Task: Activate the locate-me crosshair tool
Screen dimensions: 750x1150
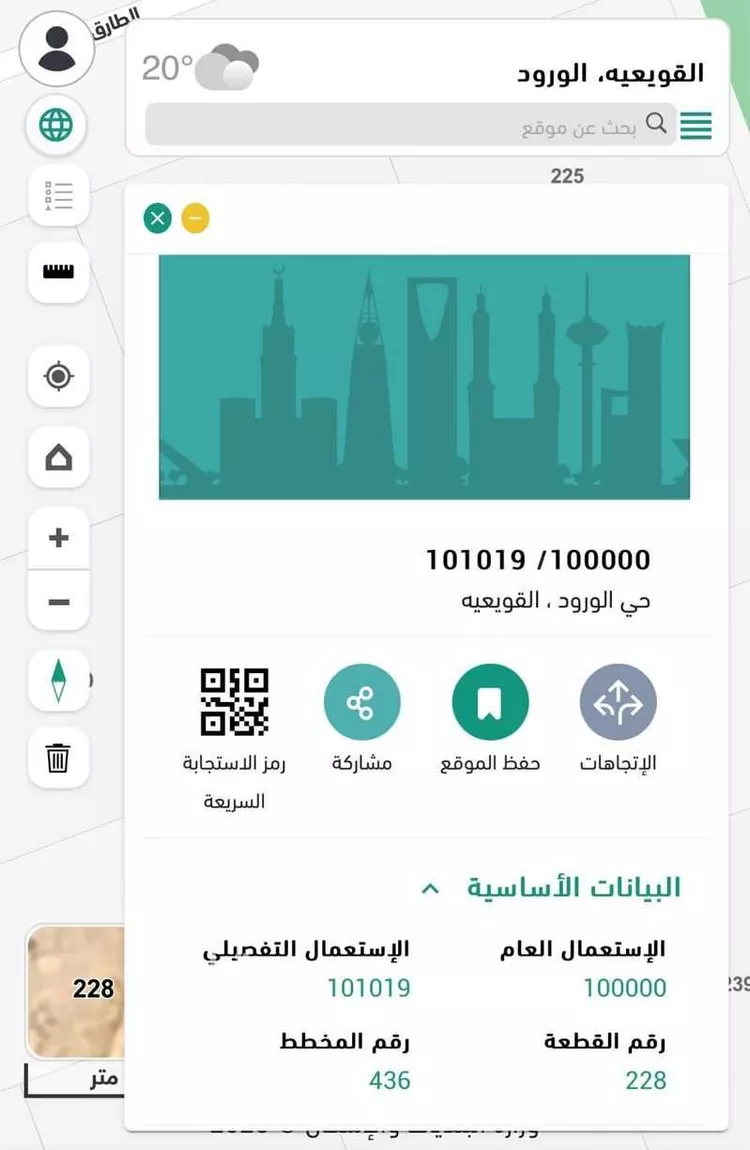Action: (x=57, y=378)
